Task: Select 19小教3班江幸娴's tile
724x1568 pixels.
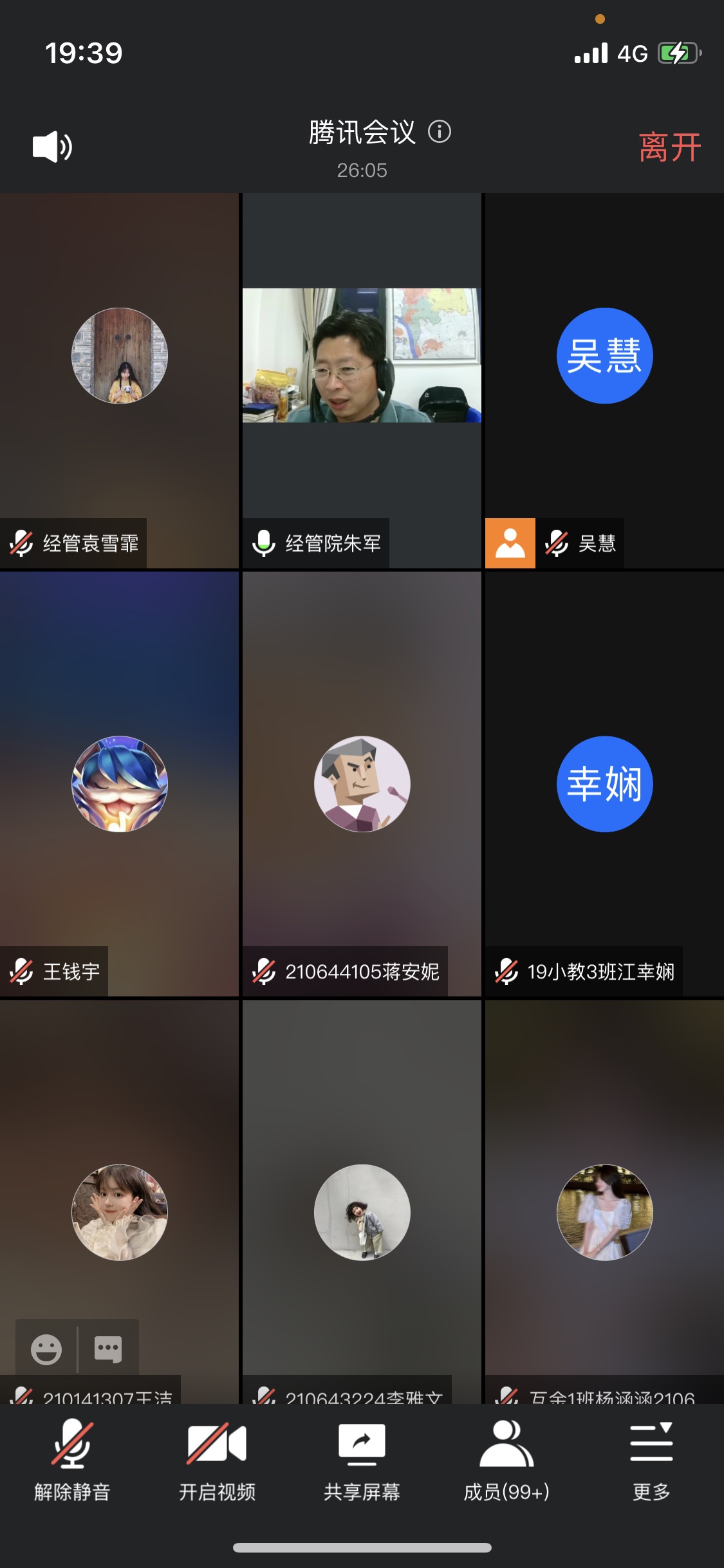Action: coord(604,784)
